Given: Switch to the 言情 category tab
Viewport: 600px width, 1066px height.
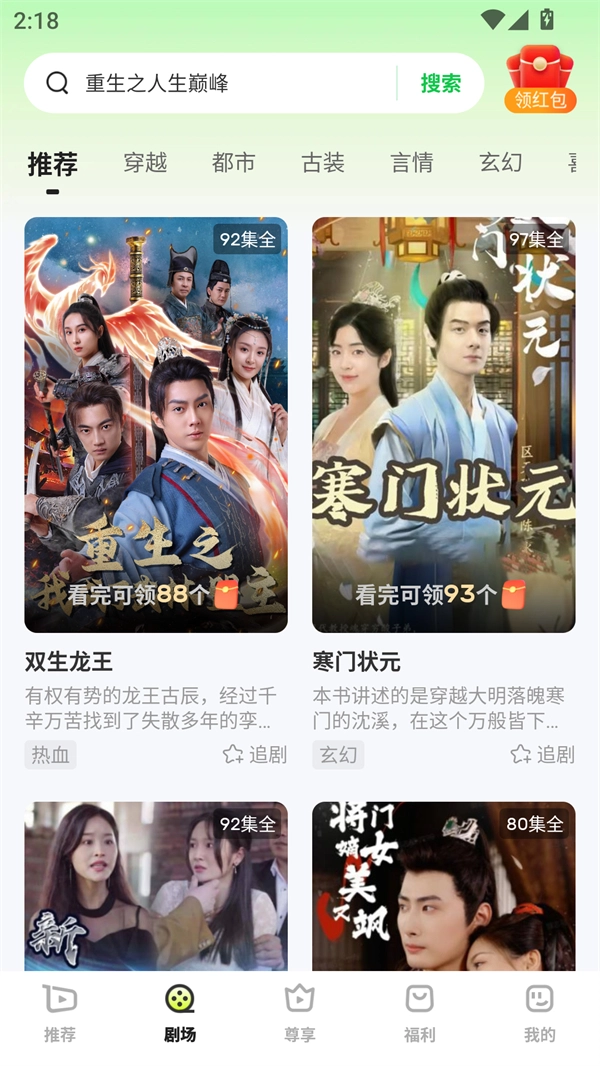Looking at the screenshot, I should tap(412, 162).
